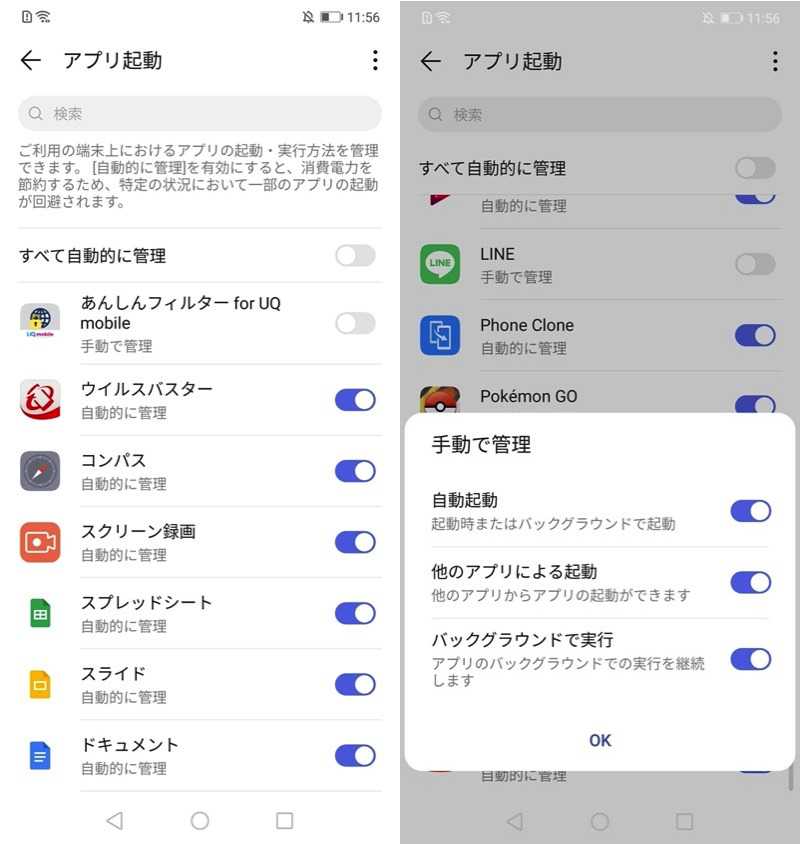
Task: Confirm the 手動で管理 dialog with OK
Action: click(600, 740)
